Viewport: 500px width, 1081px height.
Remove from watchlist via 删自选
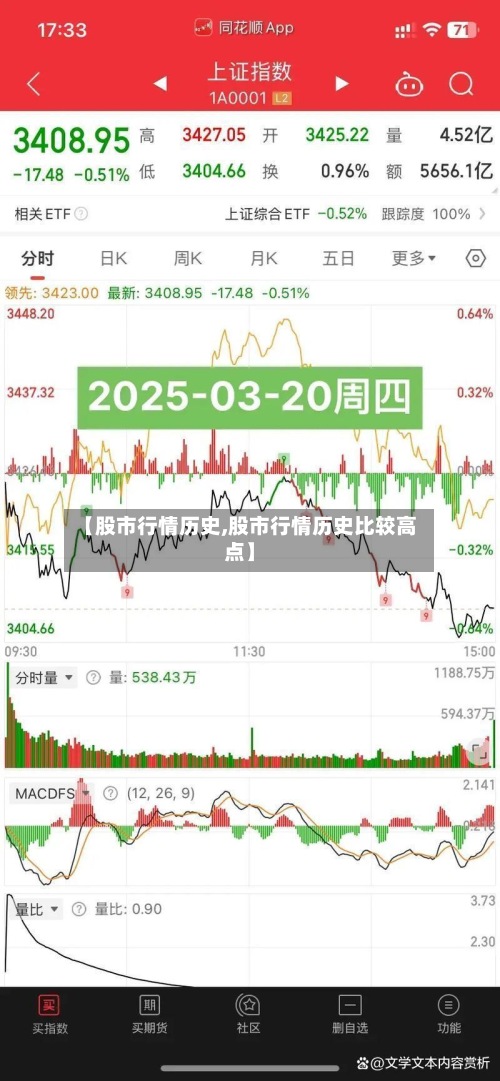pyautogui.click(x=350, y=1016)
